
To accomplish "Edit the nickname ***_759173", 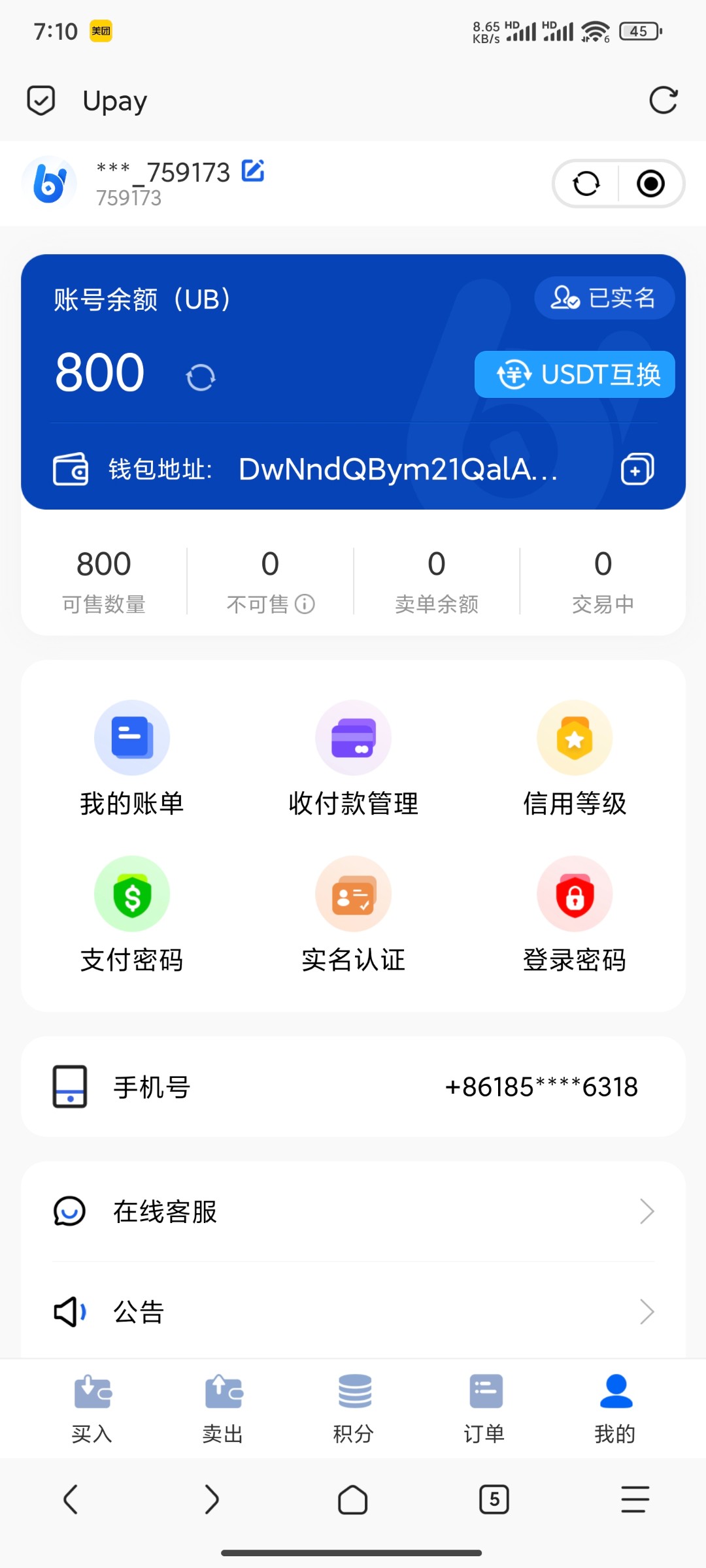I will point(253,171).
